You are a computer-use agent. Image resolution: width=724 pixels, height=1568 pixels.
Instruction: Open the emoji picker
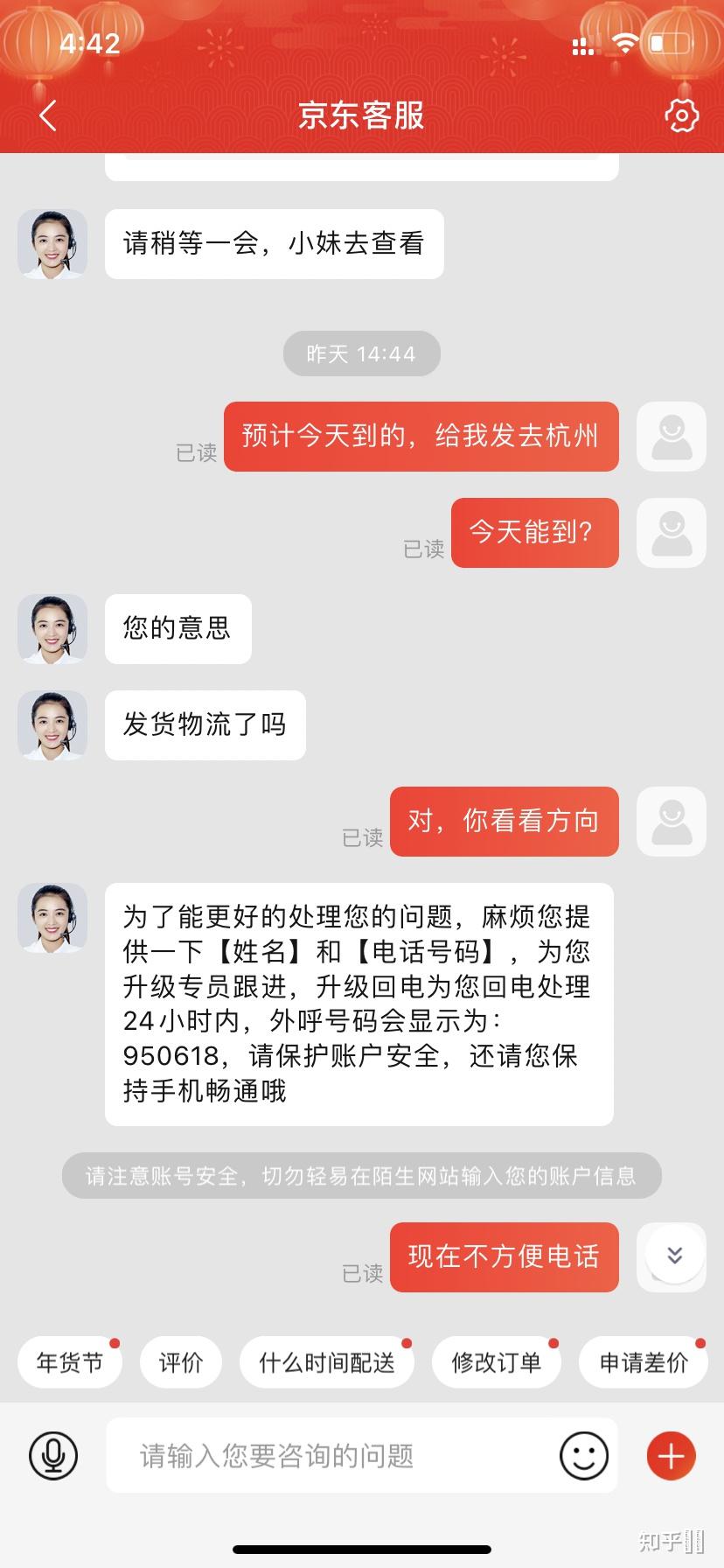tap(583, 1456)
